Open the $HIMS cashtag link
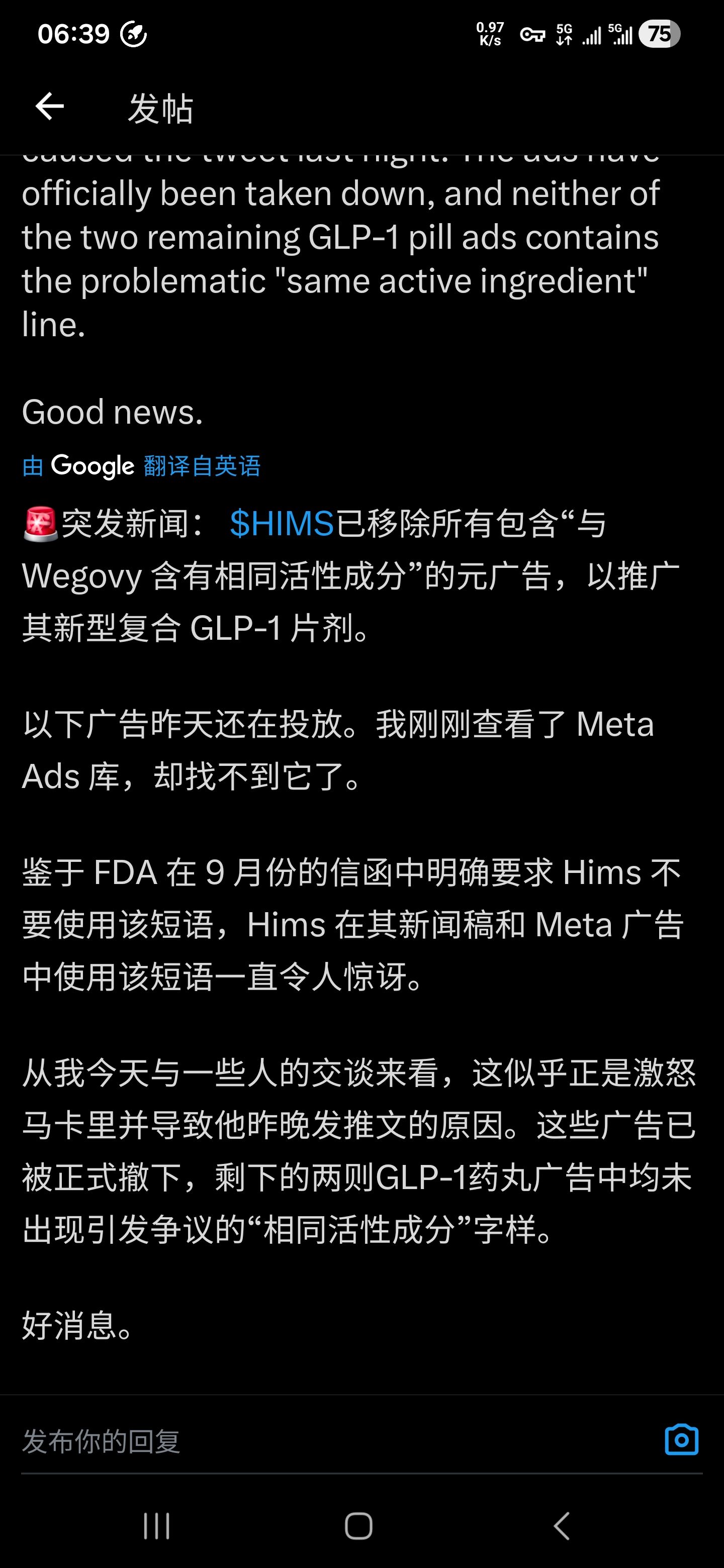 [x=282, y=524]
